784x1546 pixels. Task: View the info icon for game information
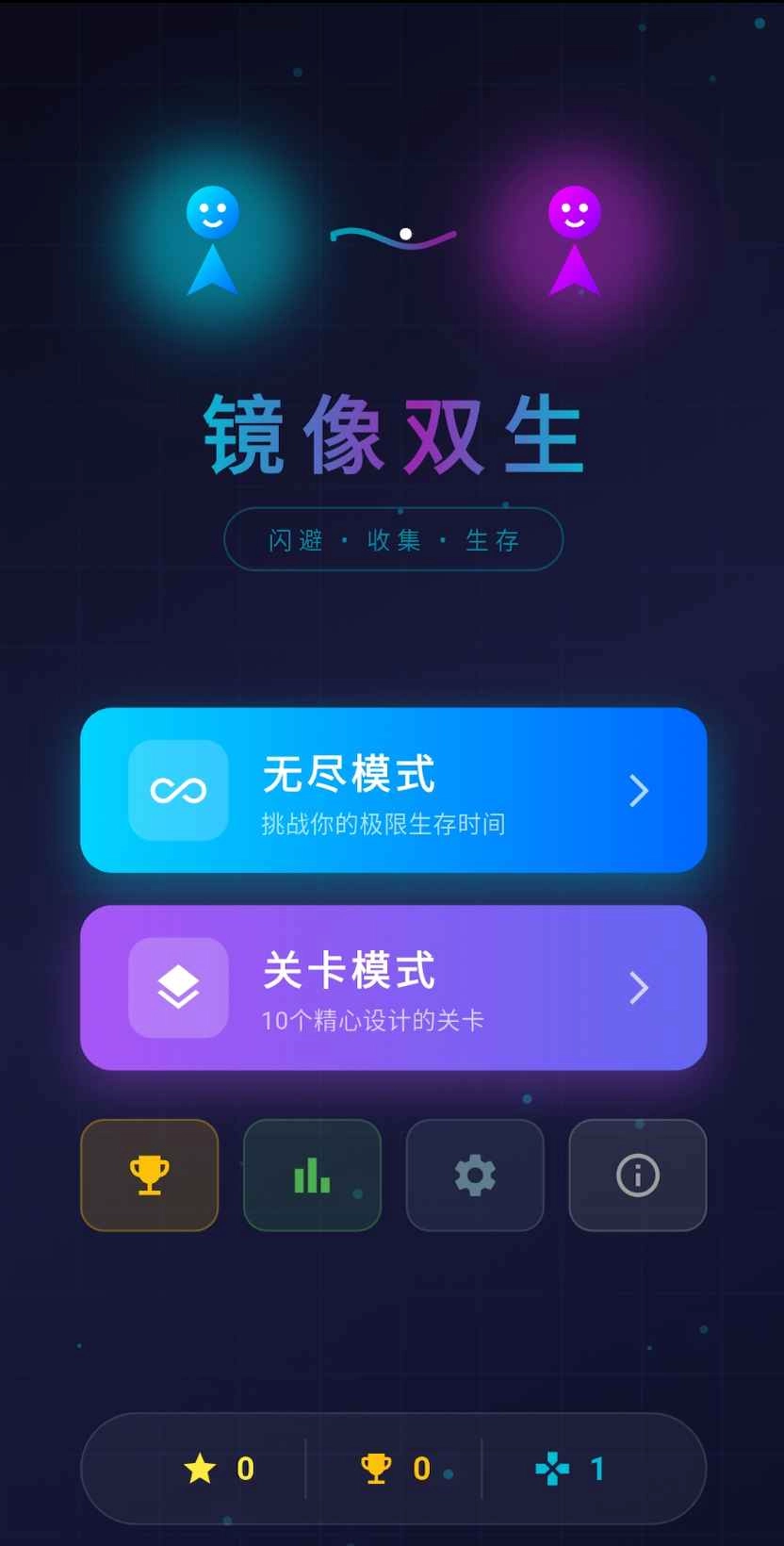tap(637, 1175)
